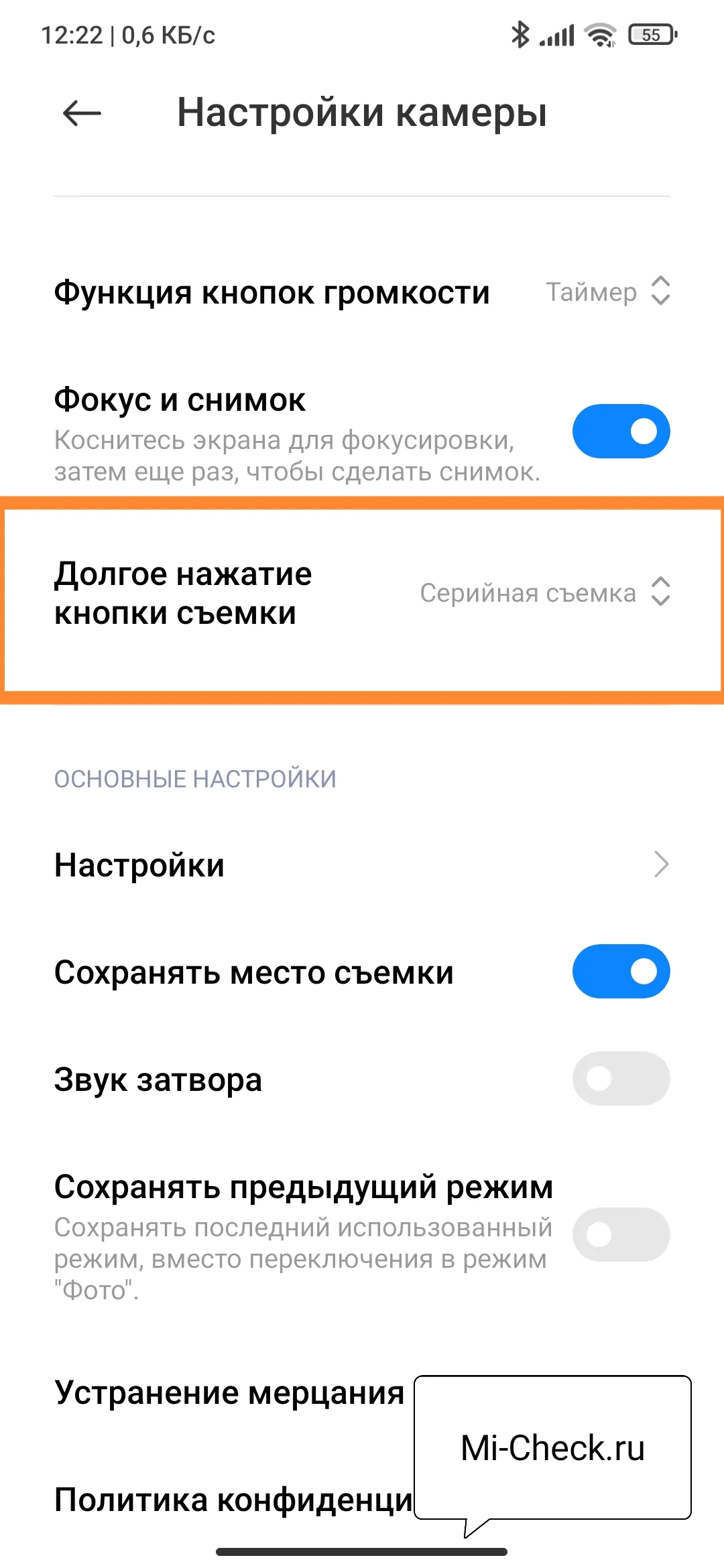The image size is (724, 1568).
Task: Go back from camera settings
Action: point(82,113)
